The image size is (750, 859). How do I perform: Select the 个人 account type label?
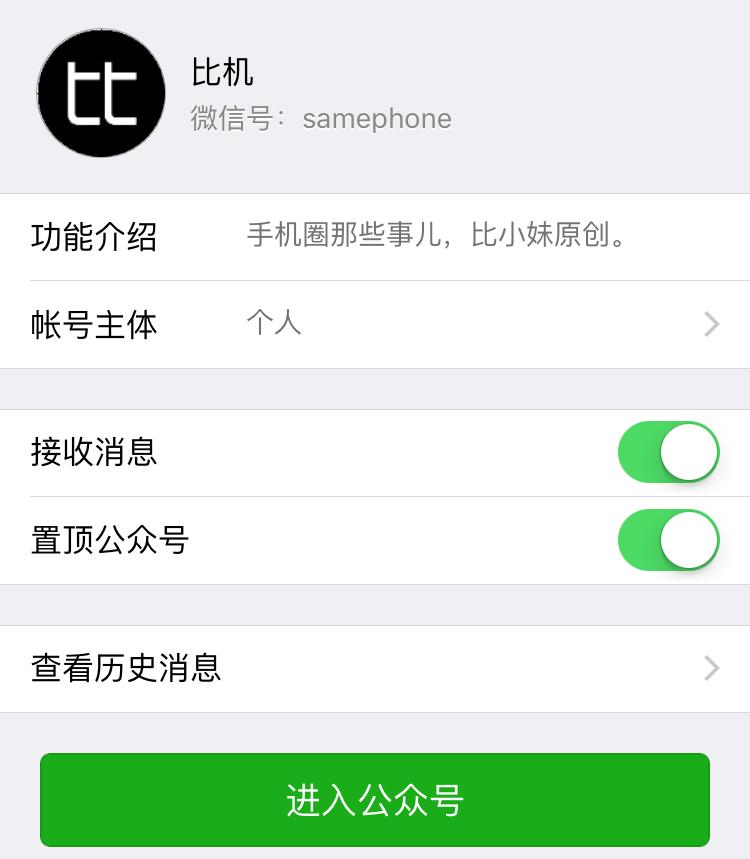[273, 322]
